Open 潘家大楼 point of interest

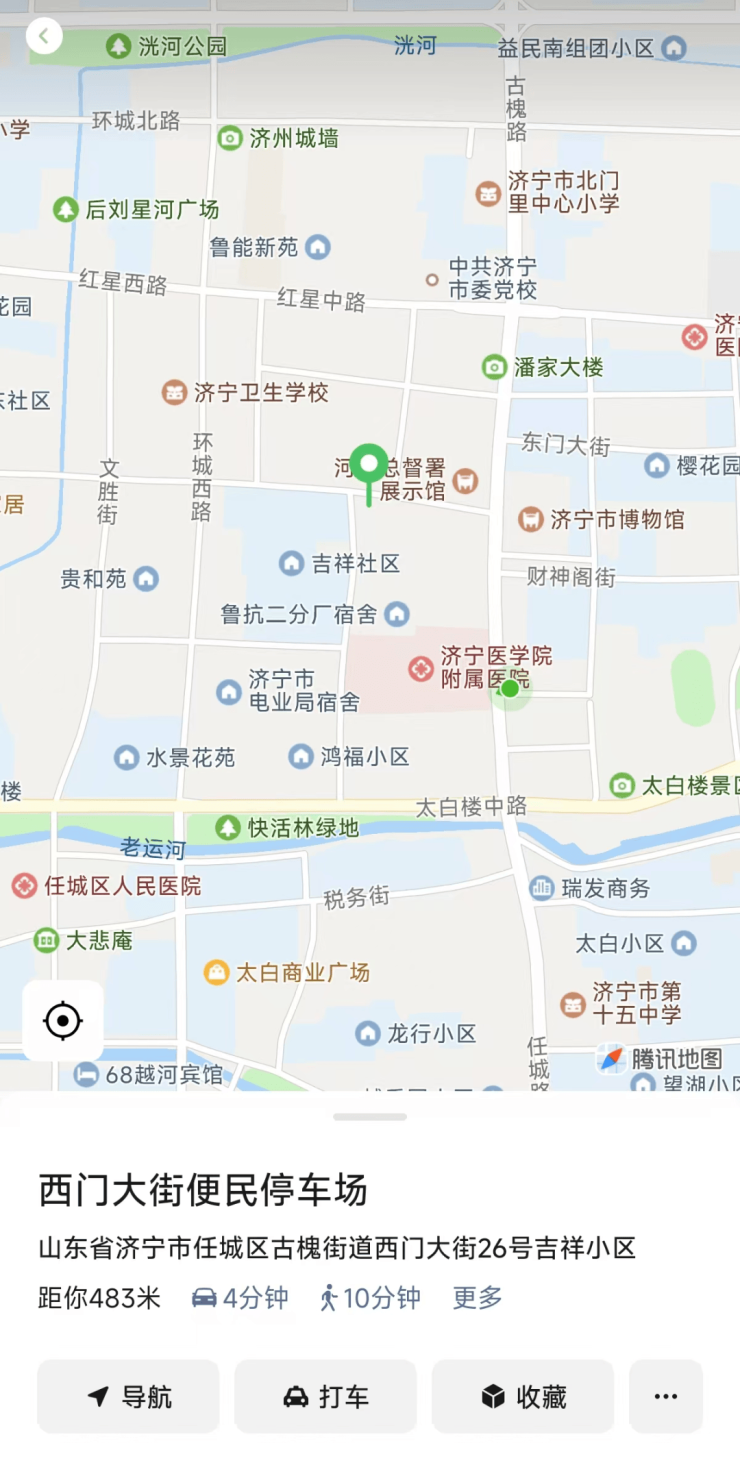click(x=494, y=367)
